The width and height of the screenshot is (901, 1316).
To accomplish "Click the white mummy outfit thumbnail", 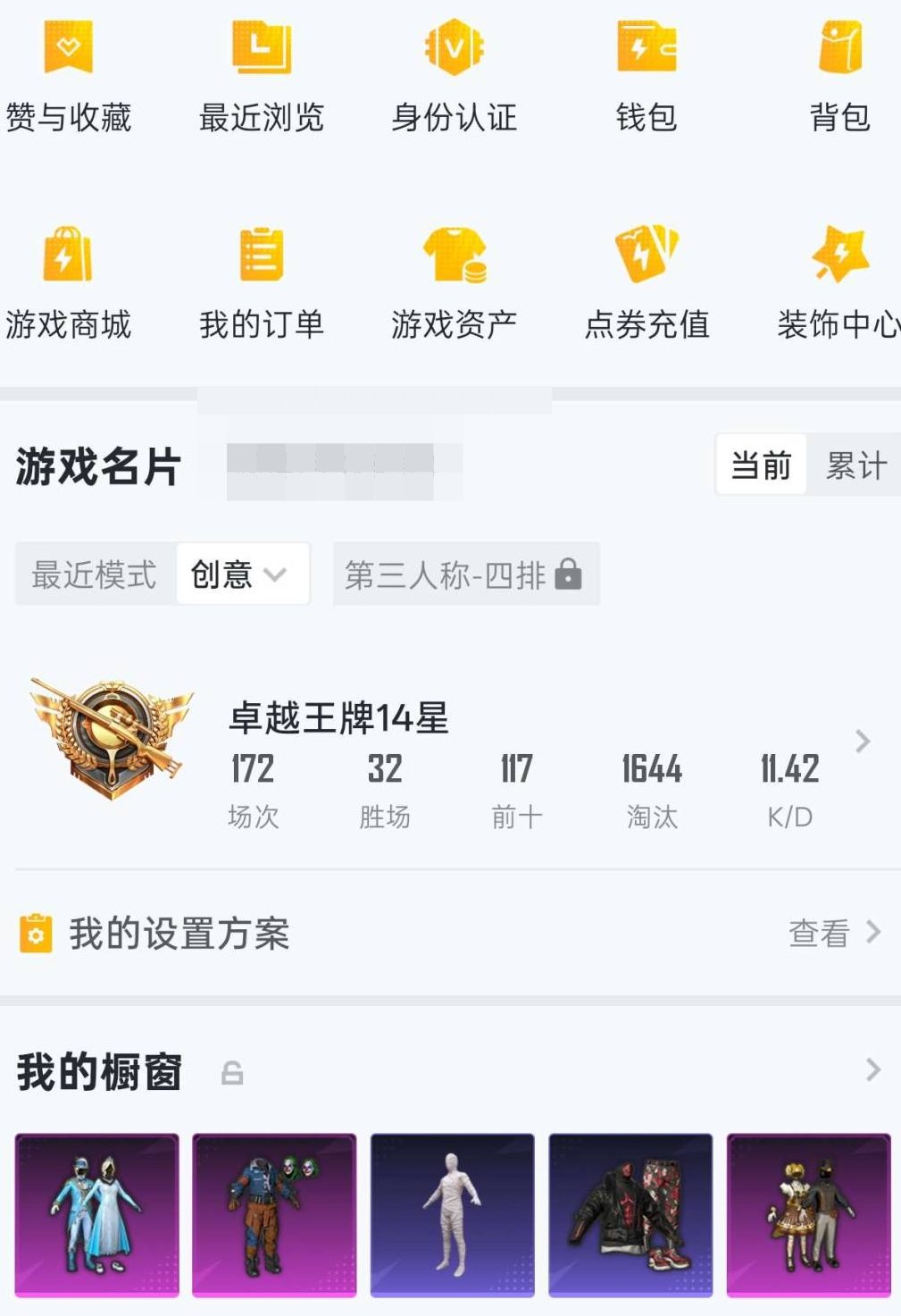I will point(453,1215).
